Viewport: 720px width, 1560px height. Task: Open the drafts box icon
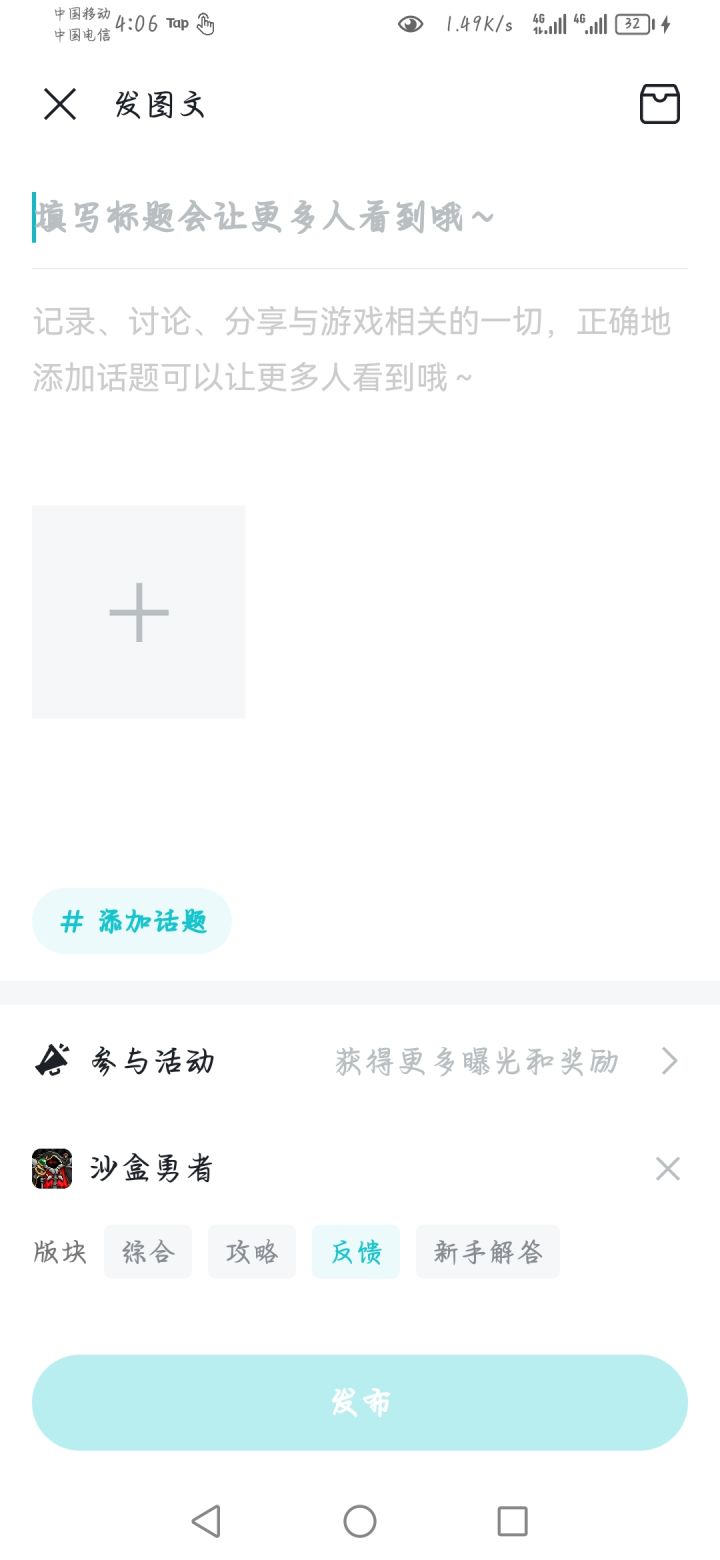coord(660,104)
